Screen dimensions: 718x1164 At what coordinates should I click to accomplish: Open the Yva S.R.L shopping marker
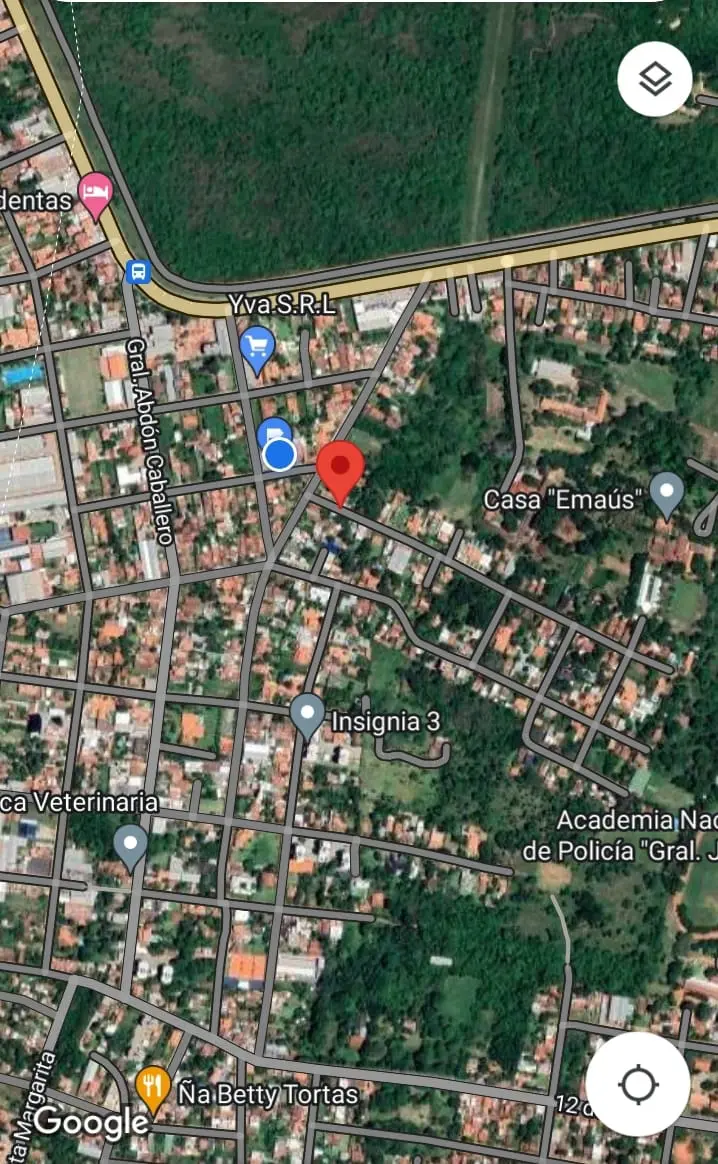[x=258, y=350]
